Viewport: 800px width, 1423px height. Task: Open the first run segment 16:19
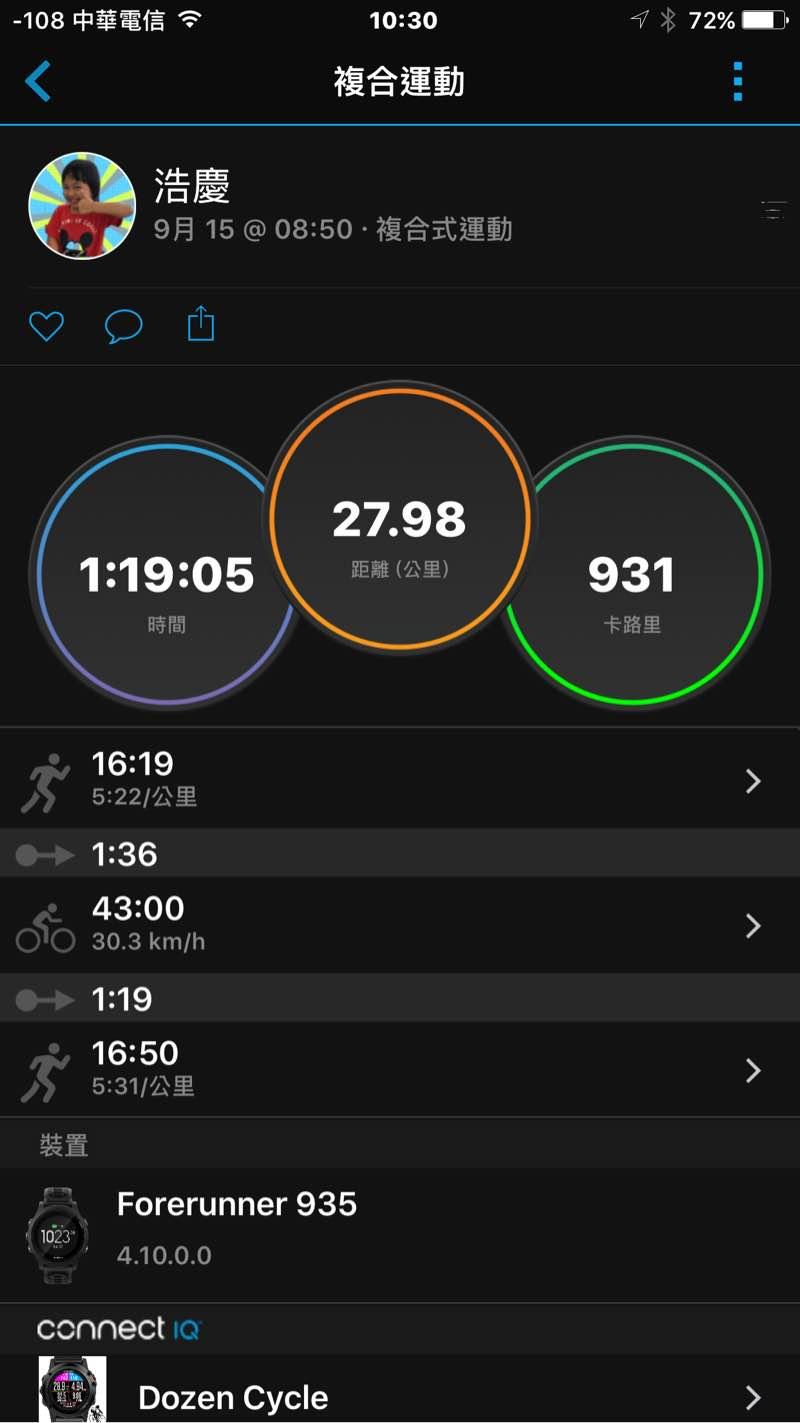(x=400, y=780)
